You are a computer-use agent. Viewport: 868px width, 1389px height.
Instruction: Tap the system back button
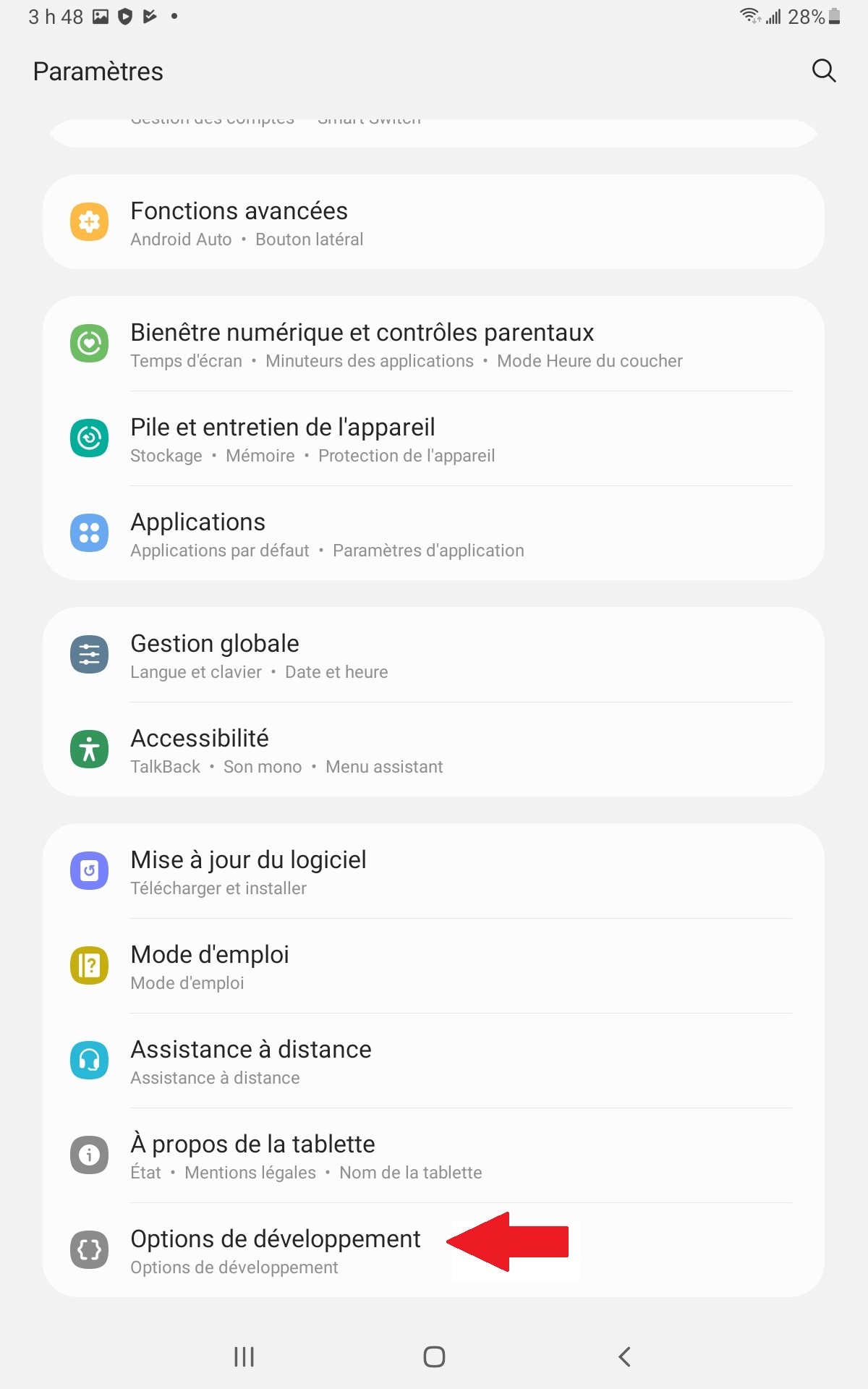[625, 1356]
